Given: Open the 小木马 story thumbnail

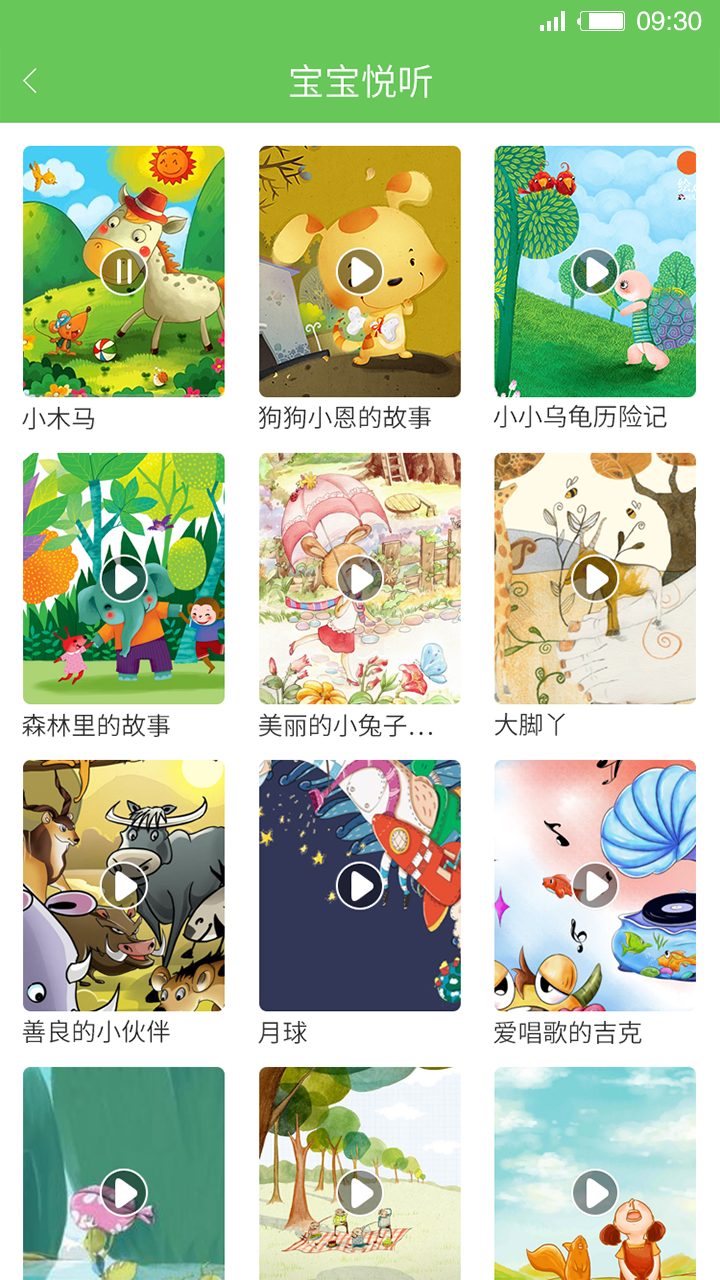Looking at the screenshot, I should pos(123,200).
